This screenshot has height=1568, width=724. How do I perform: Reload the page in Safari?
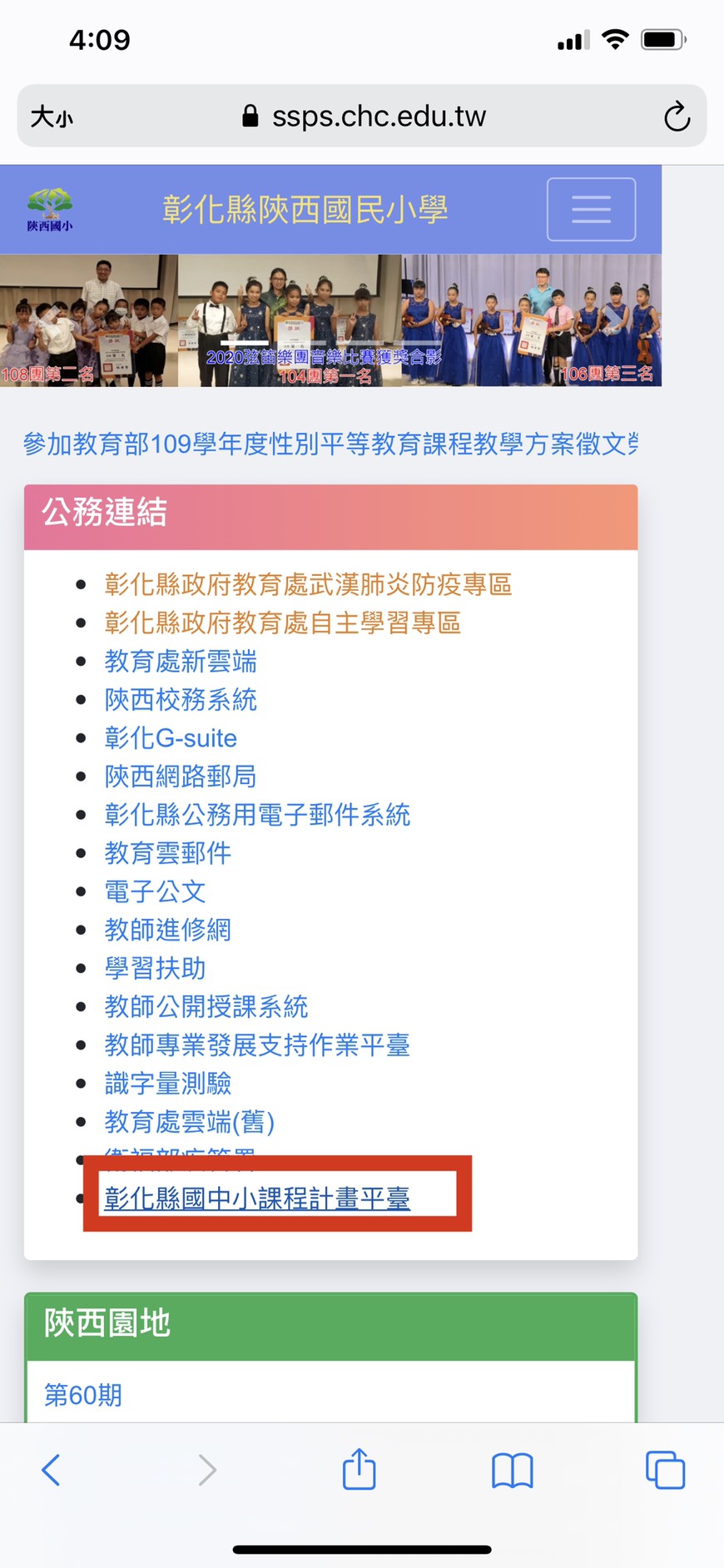(x=677, y=117)
